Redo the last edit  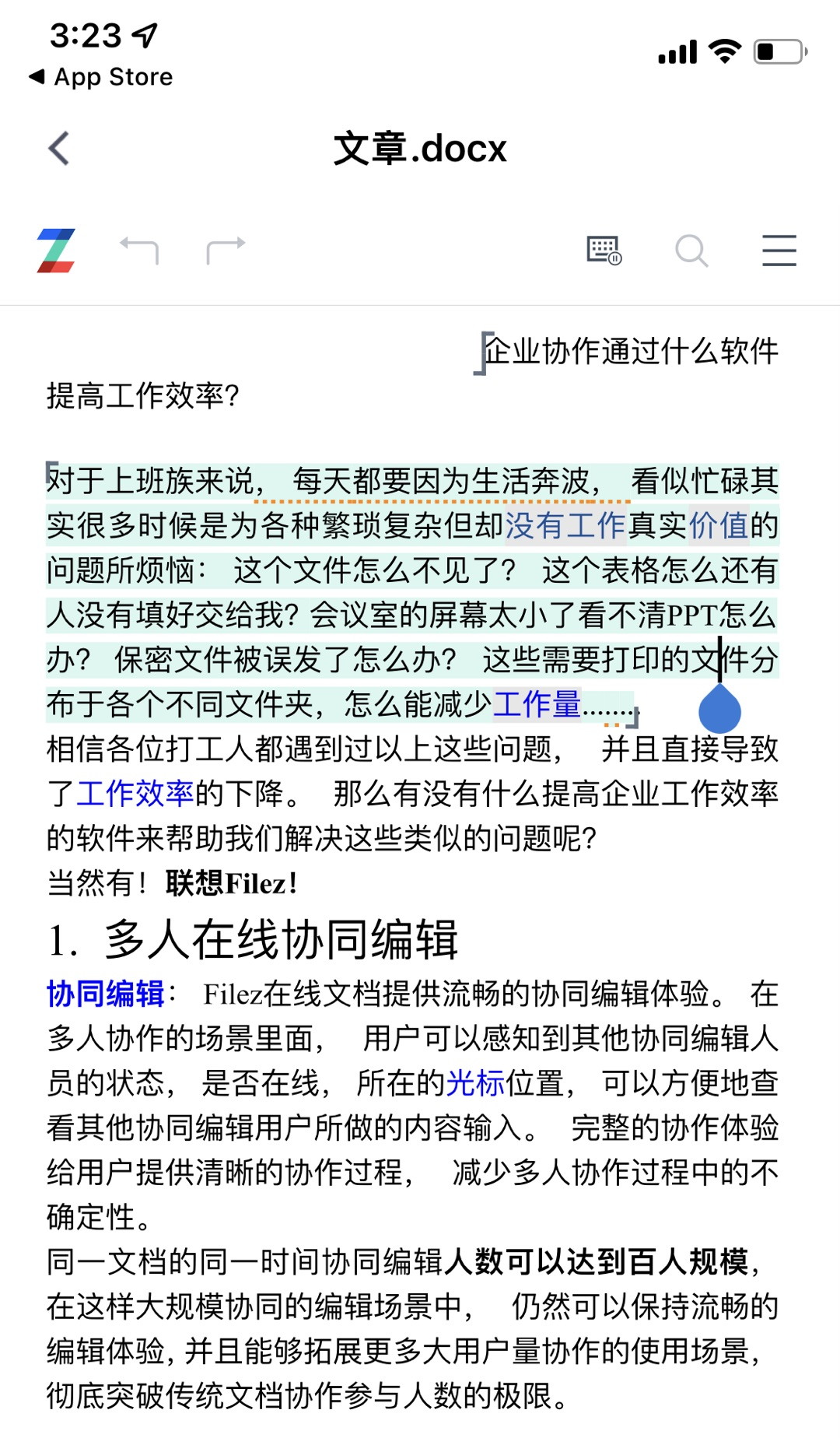click(x=226, y=251)
